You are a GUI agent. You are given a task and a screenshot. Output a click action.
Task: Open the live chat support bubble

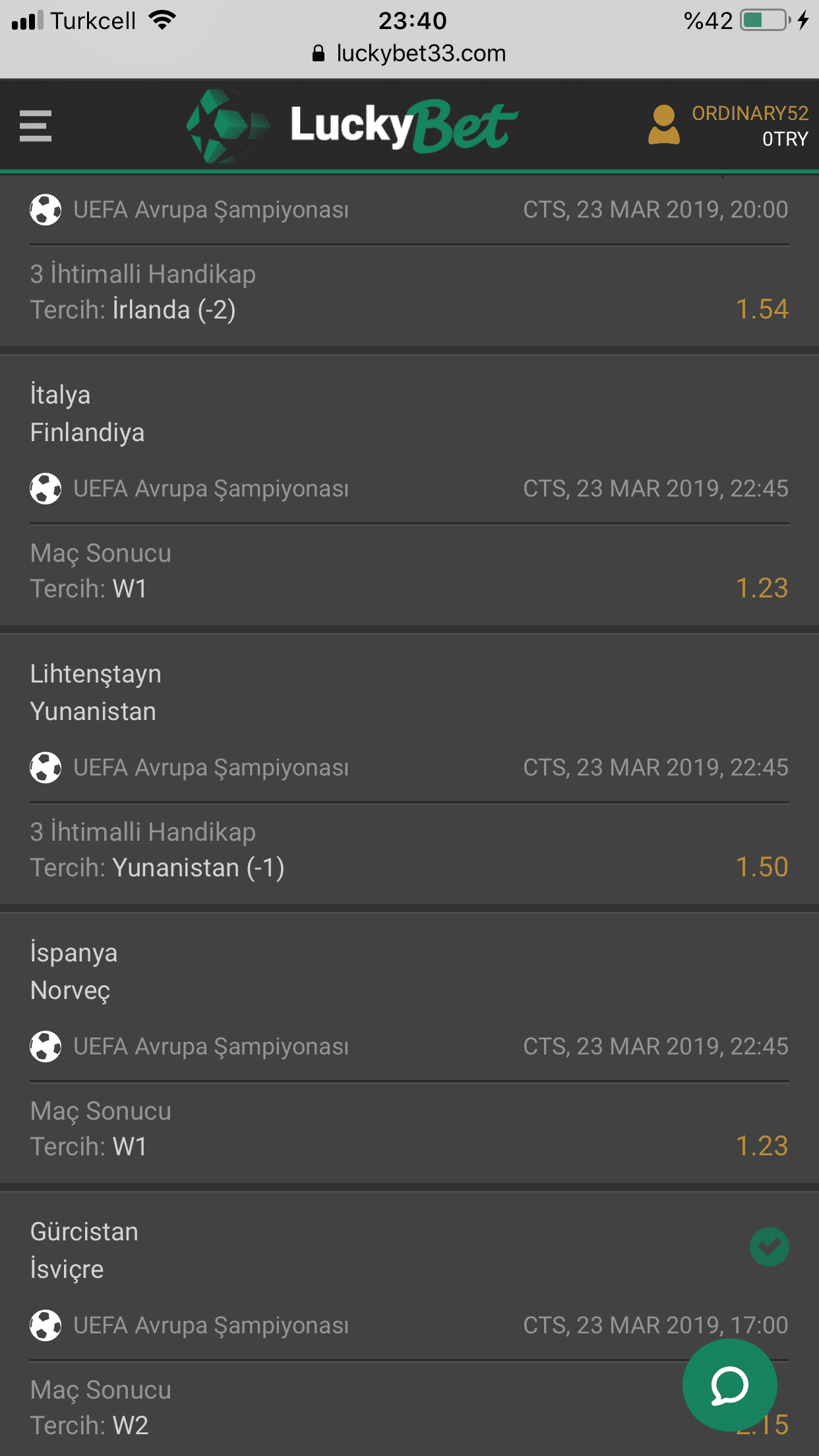pos(729,1385)
